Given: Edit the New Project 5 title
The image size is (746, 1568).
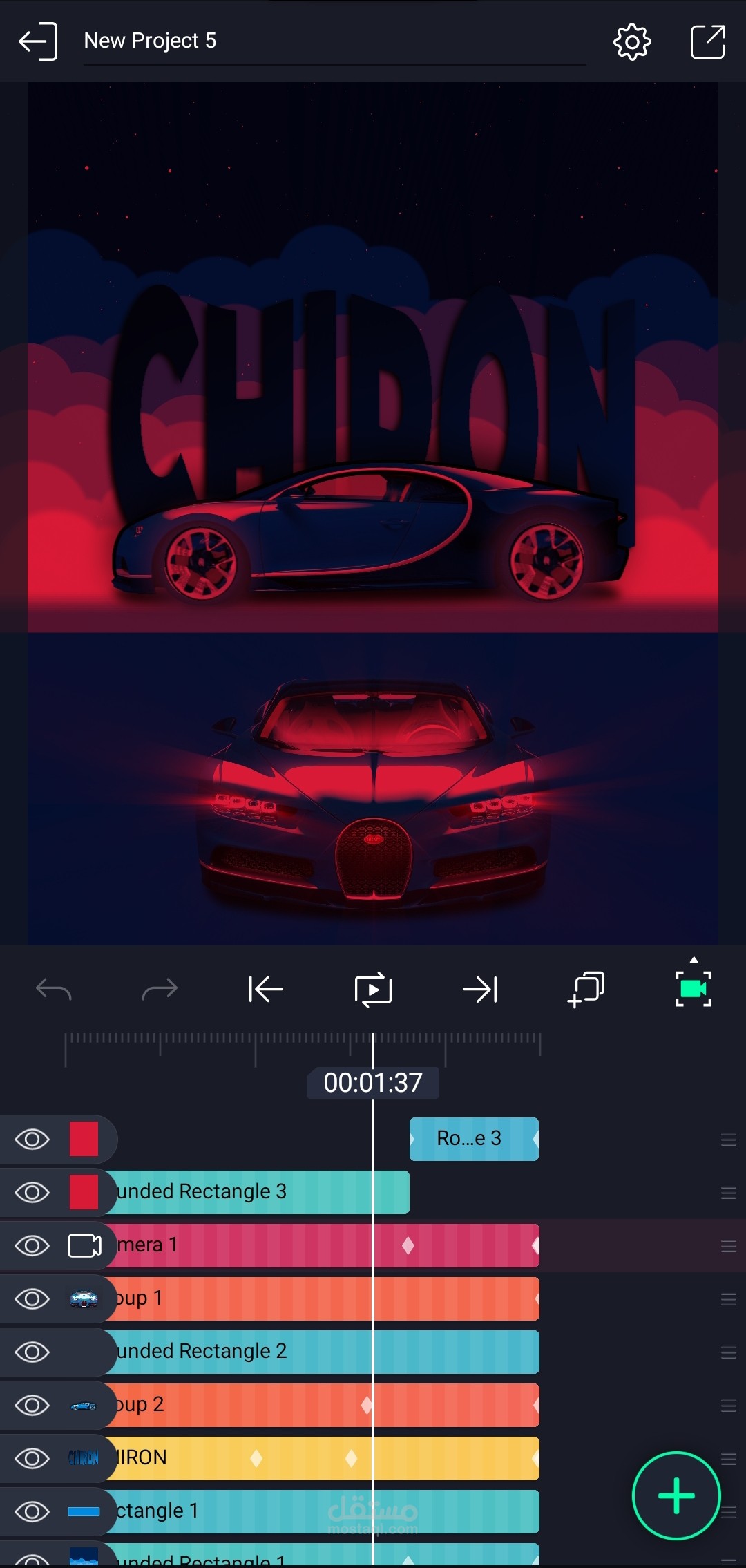Looking at the screenshot, I should tap(150, 41).
